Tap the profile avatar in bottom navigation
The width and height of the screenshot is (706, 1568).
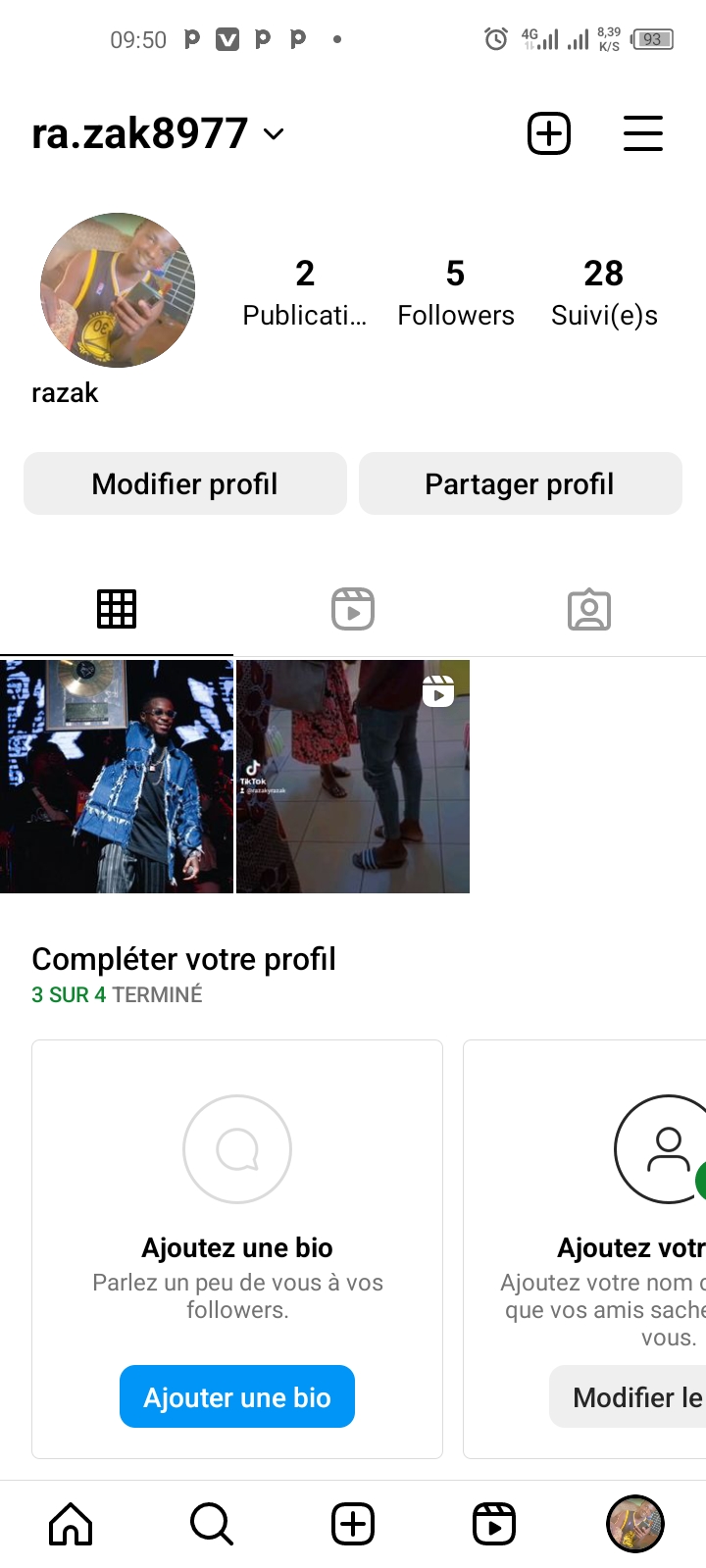[635, 1524]
